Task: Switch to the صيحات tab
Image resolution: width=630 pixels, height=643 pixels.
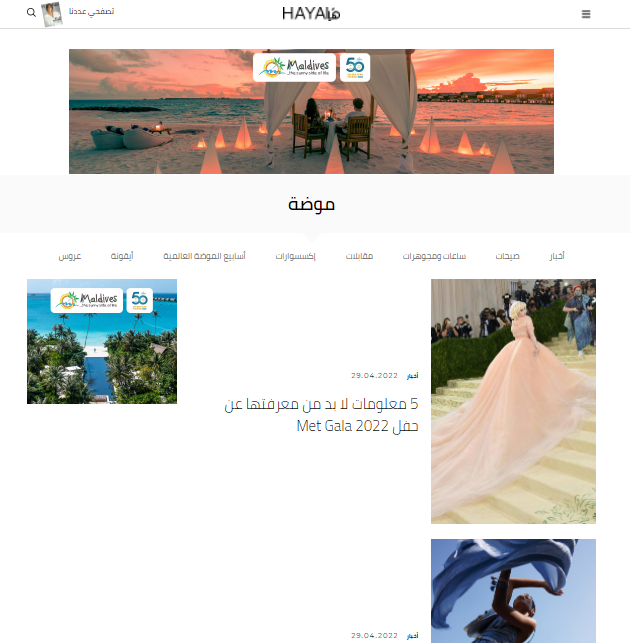Action: tap(507, 256)
